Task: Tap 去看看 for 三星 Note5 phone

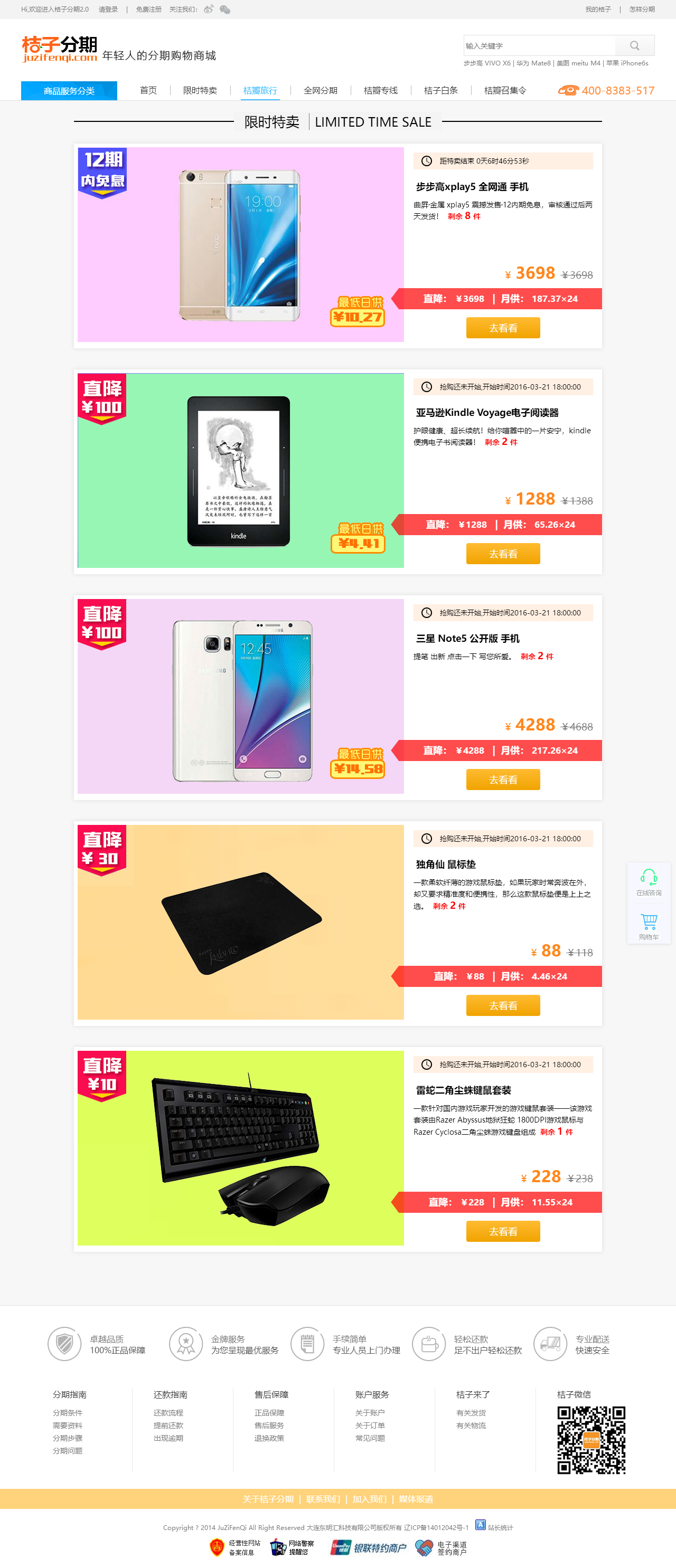Action: [502, 780]
